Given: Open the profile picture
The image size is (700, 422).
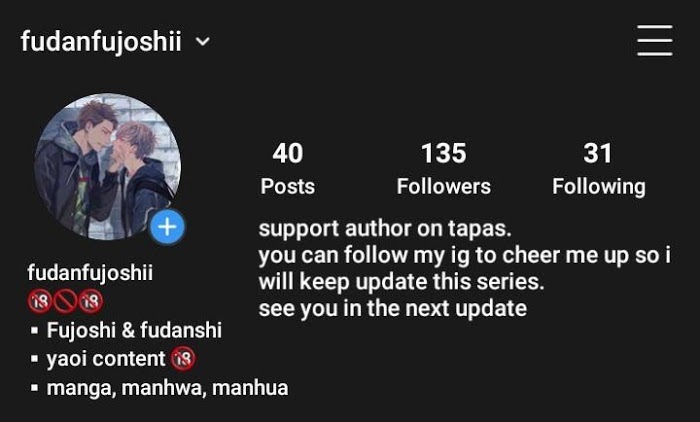Looking at the screenshot, I should (x=107, y=167).
